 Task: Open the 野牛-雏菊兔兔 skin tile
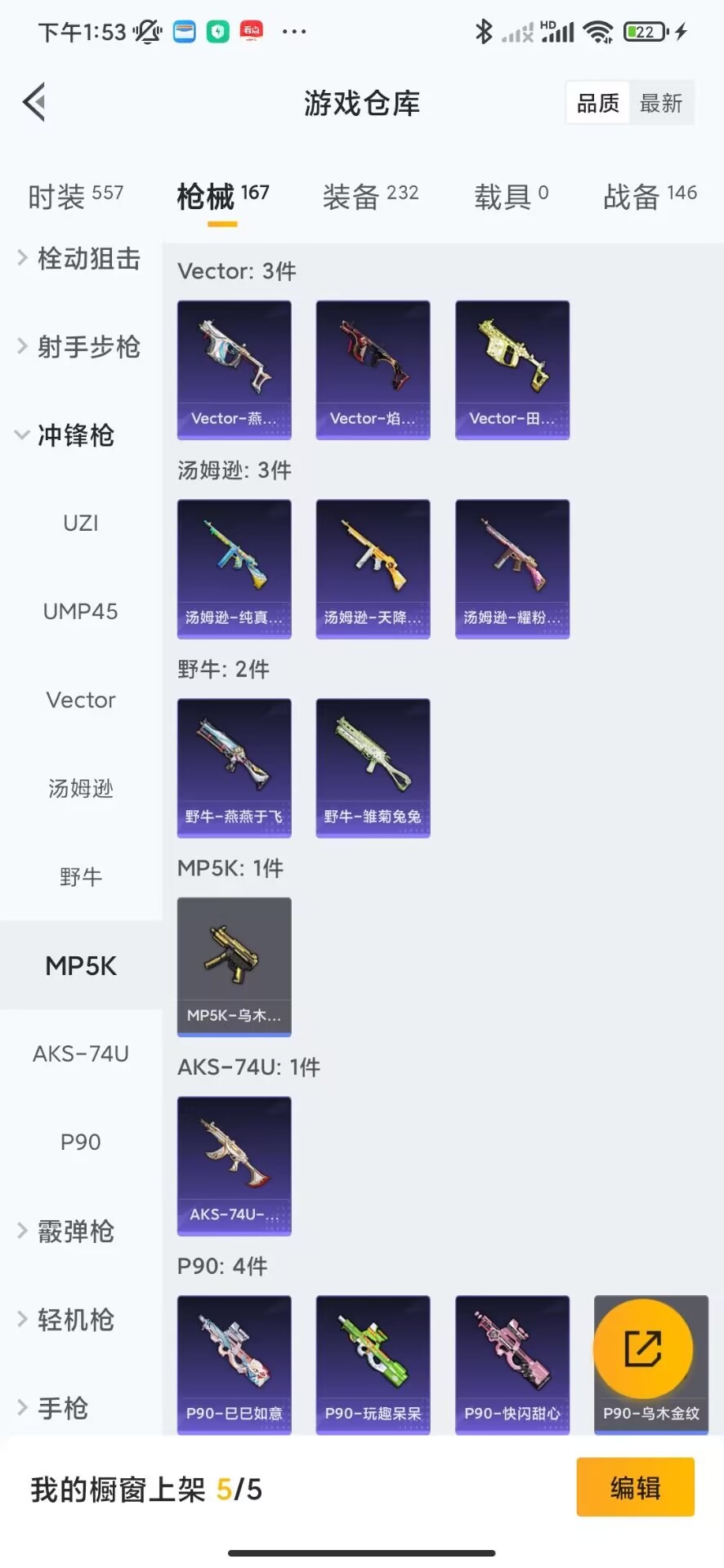(373, 767)
